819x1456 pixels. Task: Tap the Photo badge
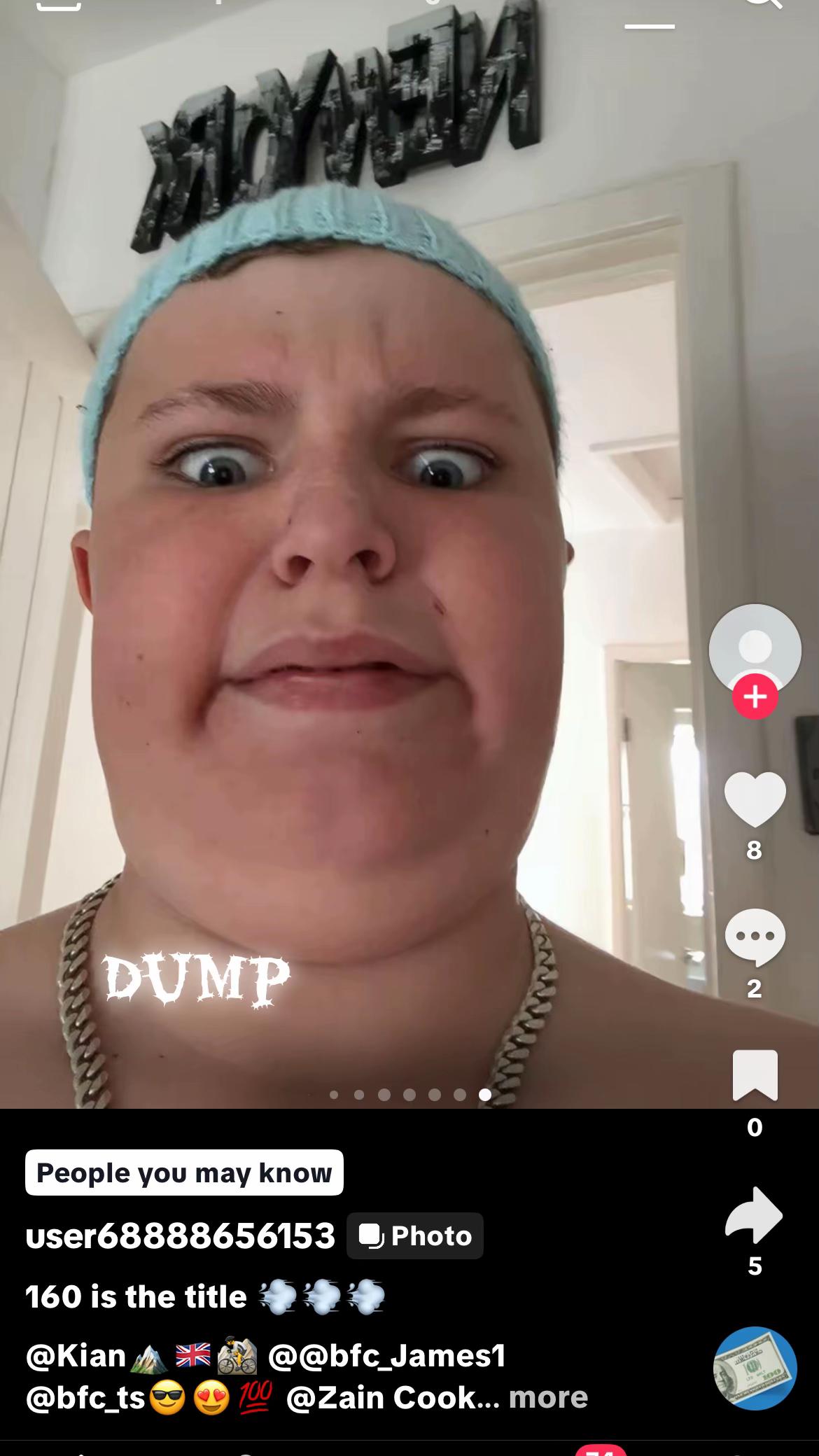415,1235
